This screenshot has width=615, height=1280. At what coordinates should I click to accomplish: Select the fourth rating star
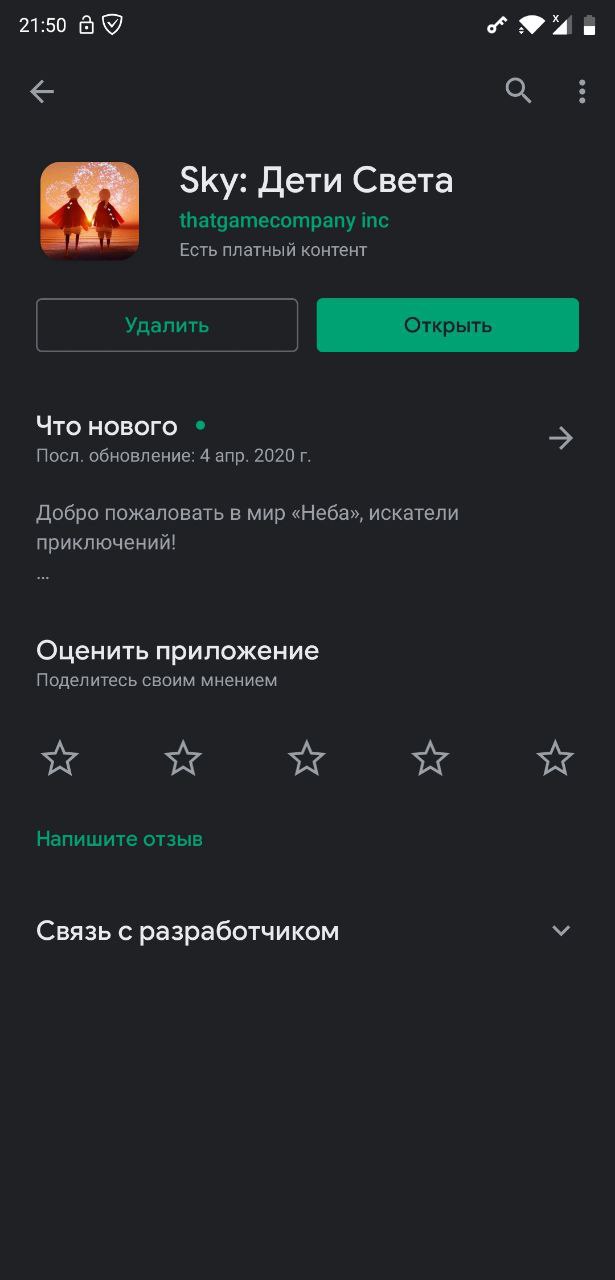tap(431, 759)
